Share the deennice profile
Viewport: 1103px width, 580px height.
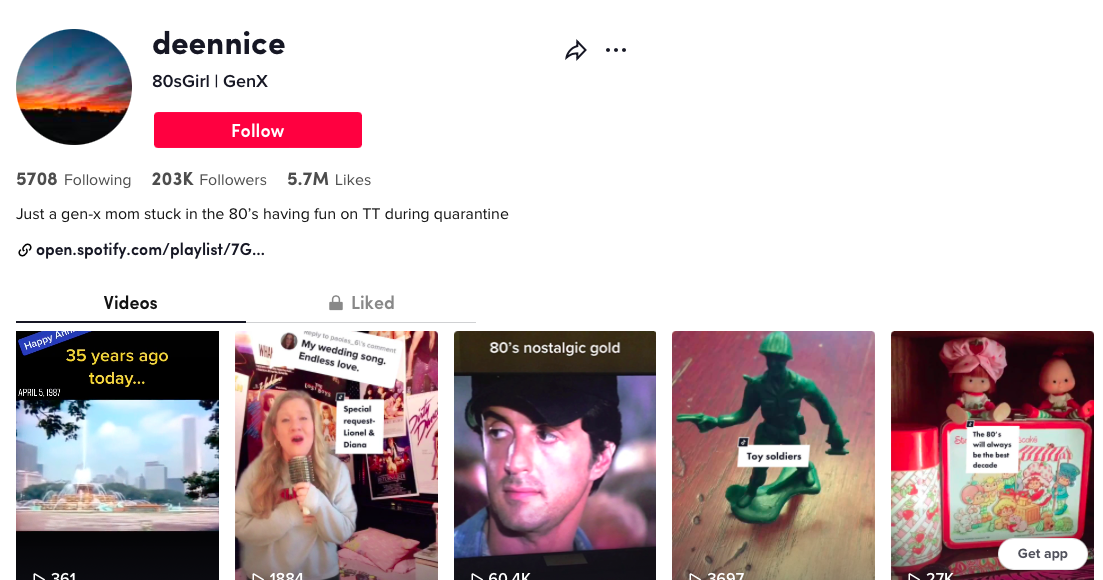pos(575,51)
